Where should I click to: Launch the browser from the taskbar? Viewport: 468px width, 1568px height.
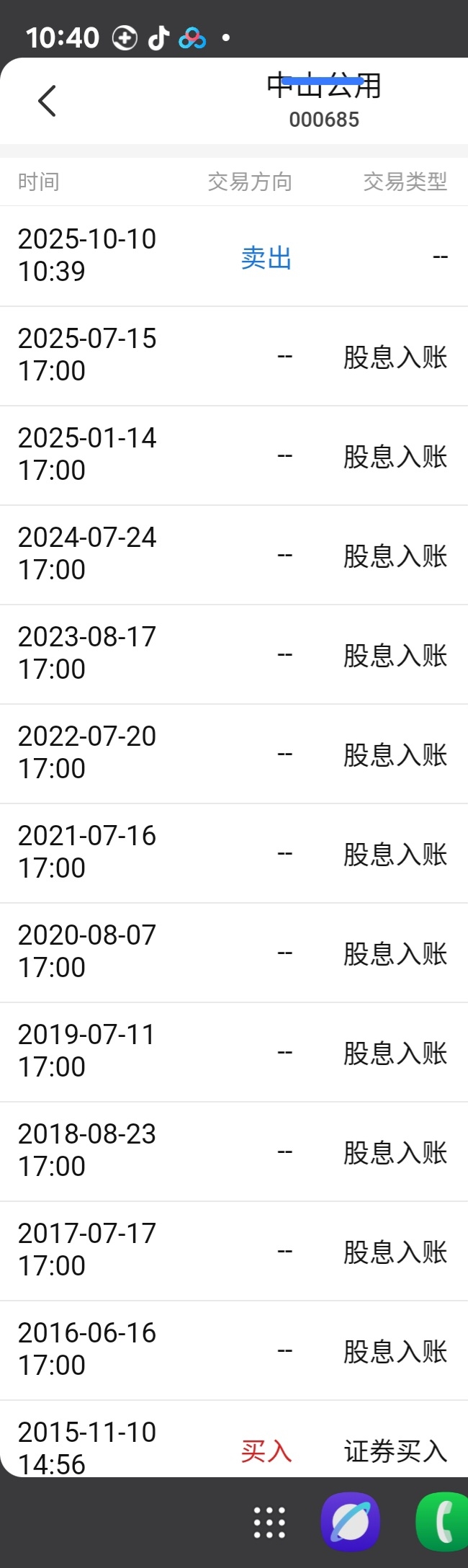pyautogui.click(x=351, y=1522)
